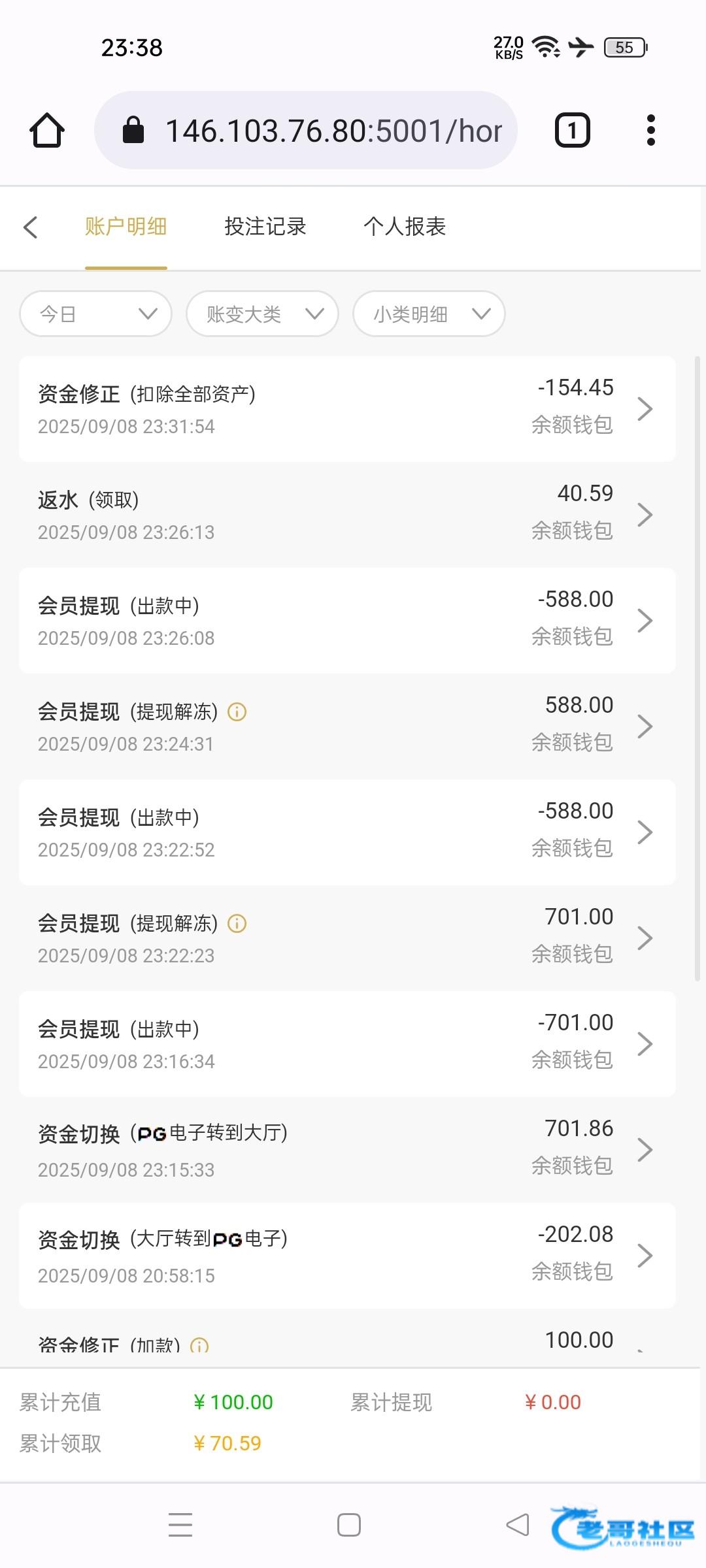This screenshot has width=706, height=1568.
Task: Tap the system recent apps button
Action: point(180,1525)
